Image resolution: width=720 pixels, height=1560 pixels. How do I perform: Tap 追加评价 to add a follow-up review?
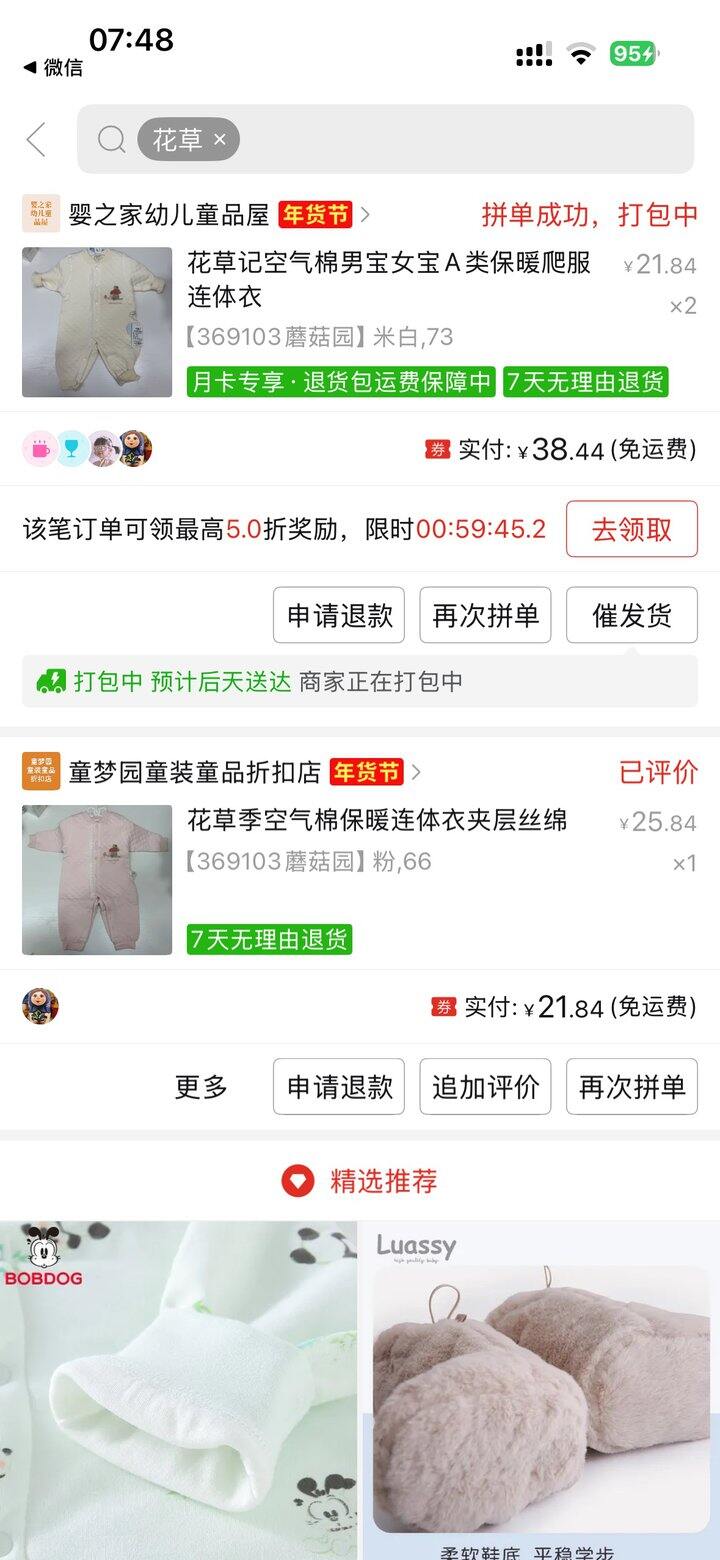coord(485,1087)
